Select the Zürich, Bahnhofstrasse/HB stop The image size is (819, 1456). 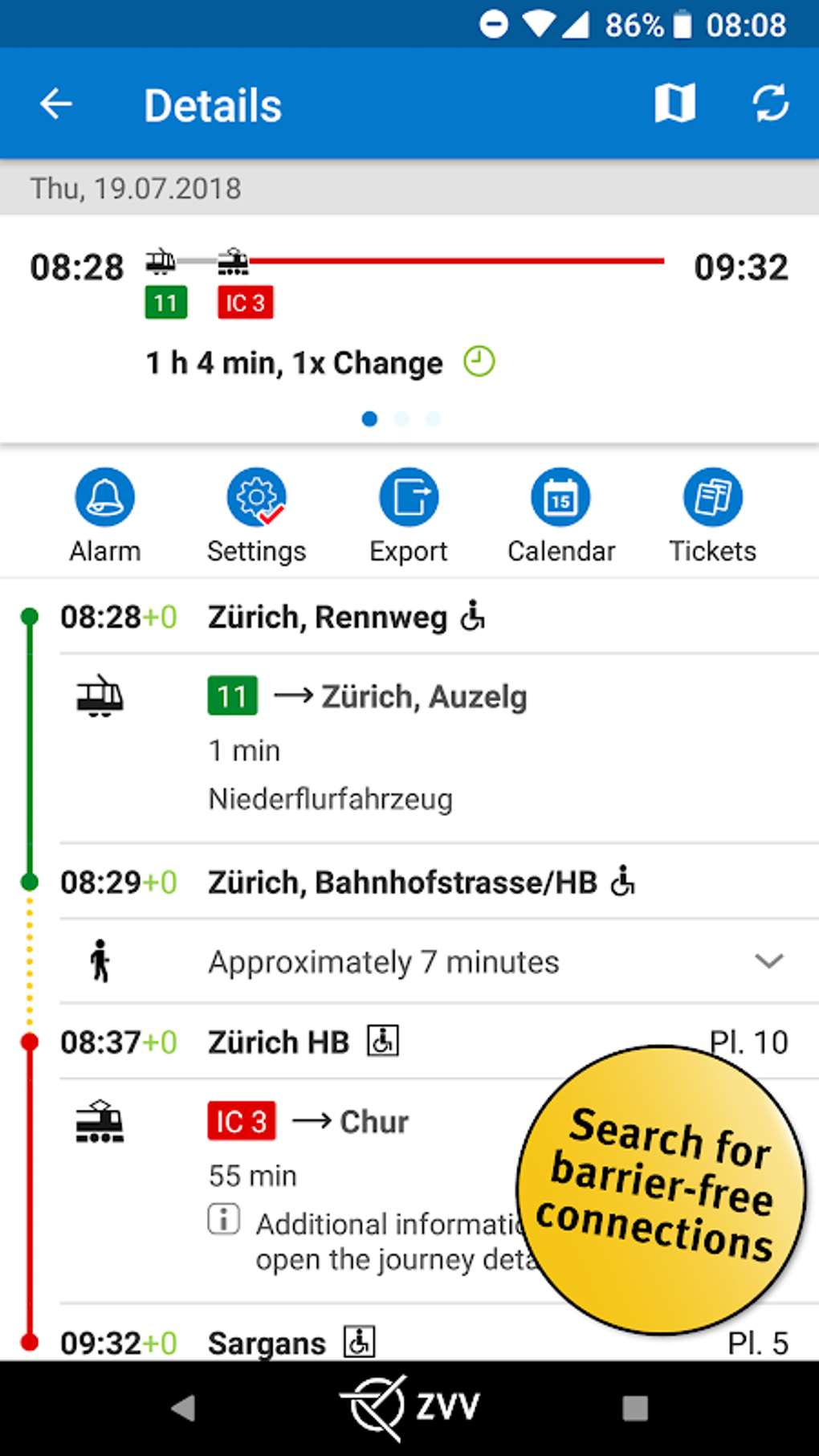(401, 883)
